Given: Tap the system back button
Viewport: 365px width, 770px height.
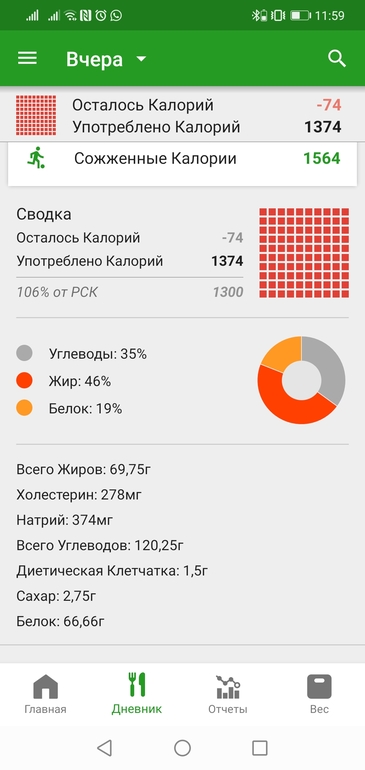Looking at the screenshot, I should pyautogui.click(x=104, y=748).
